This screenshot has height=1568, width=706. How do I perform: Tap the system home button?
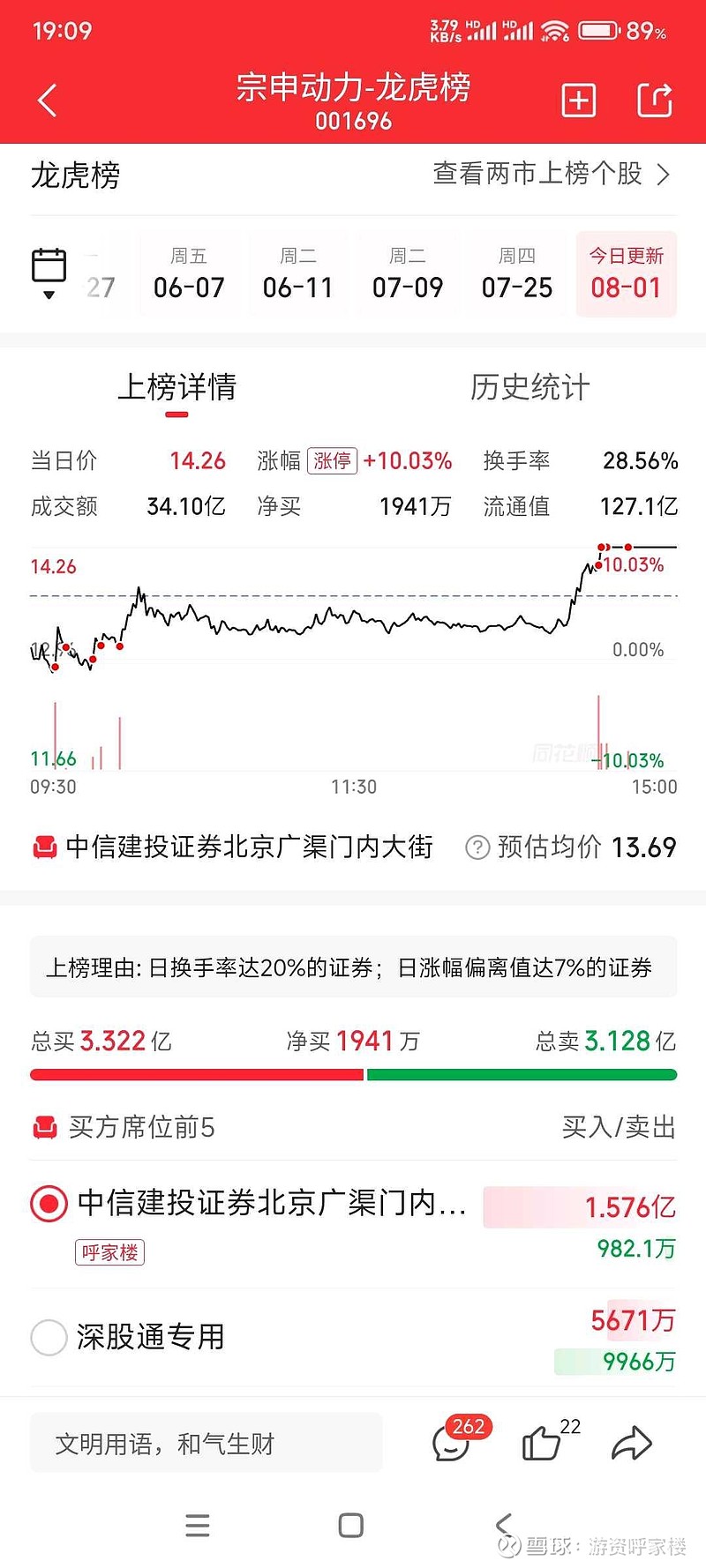[x=351, y=1526]
